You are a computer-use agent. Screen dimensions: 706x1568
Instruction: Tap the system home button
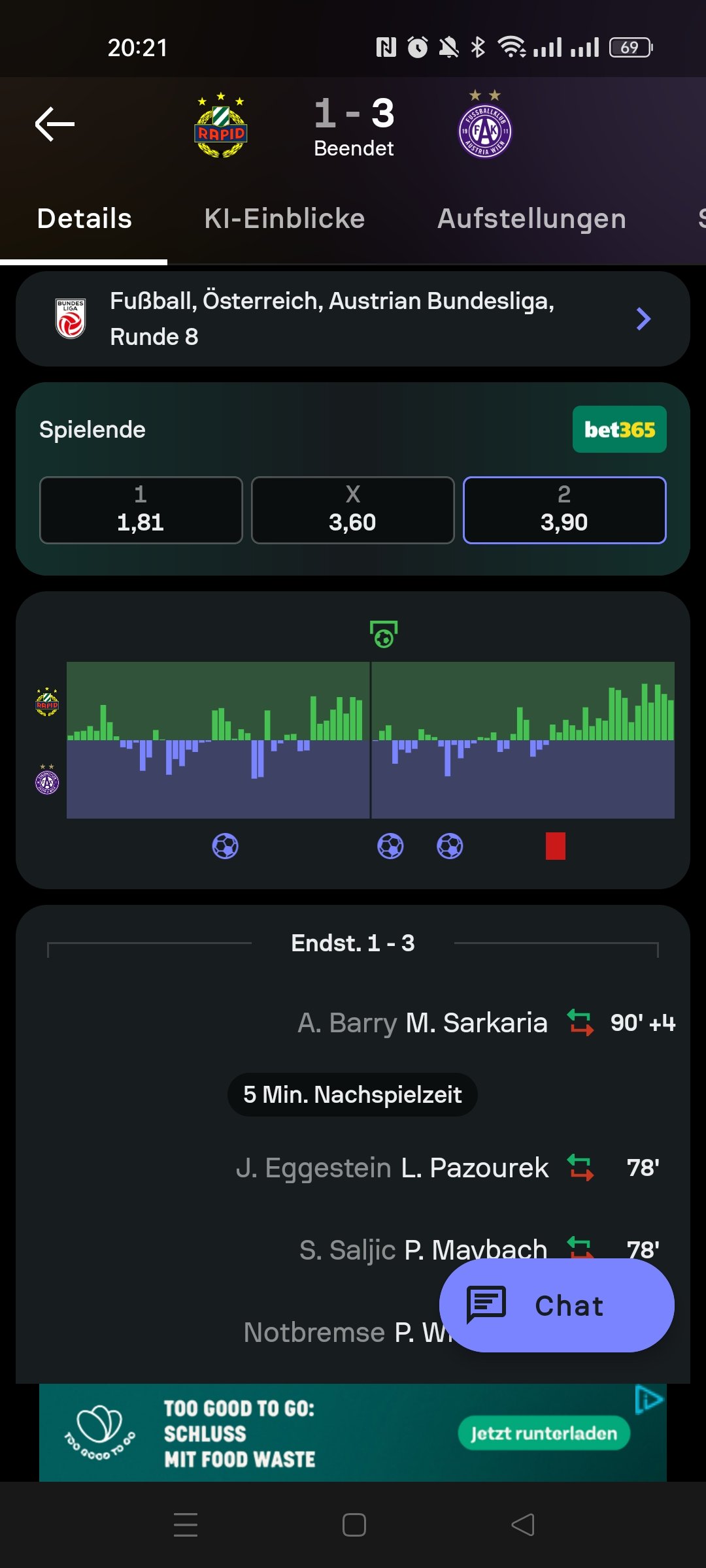[x=354, y=1525]
